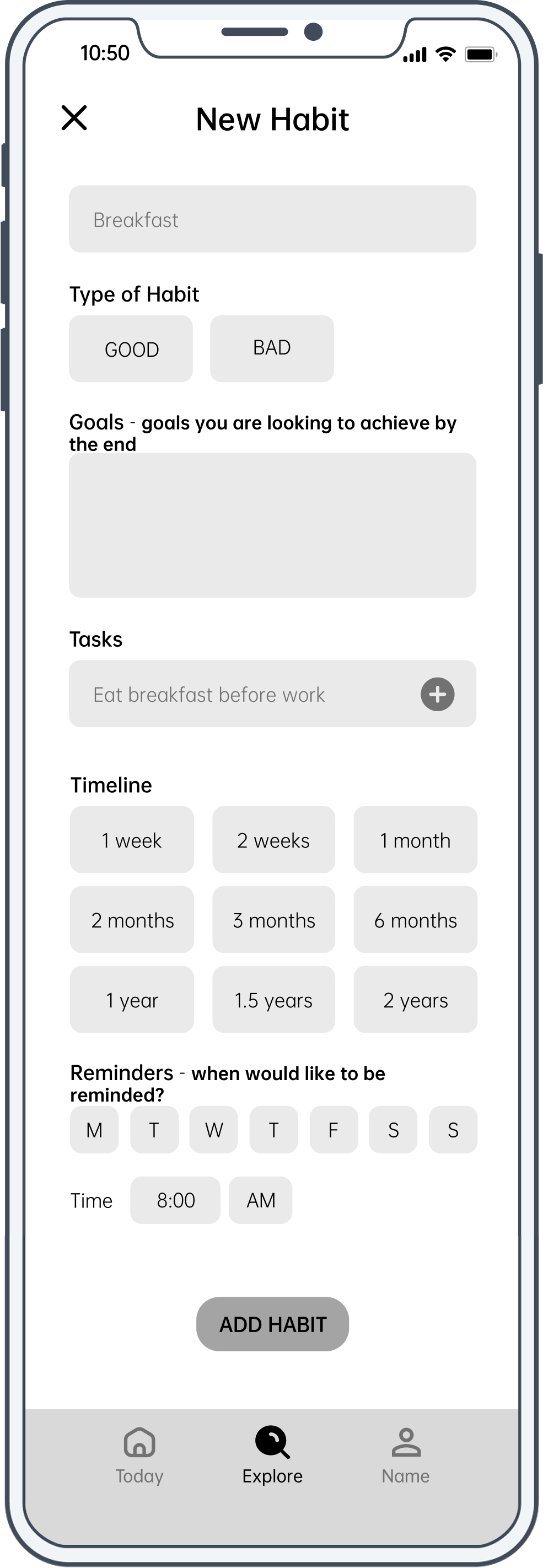This screenshot has height=1568, width=543.
Task: Set timeline to 6 months
Action: 415,920
